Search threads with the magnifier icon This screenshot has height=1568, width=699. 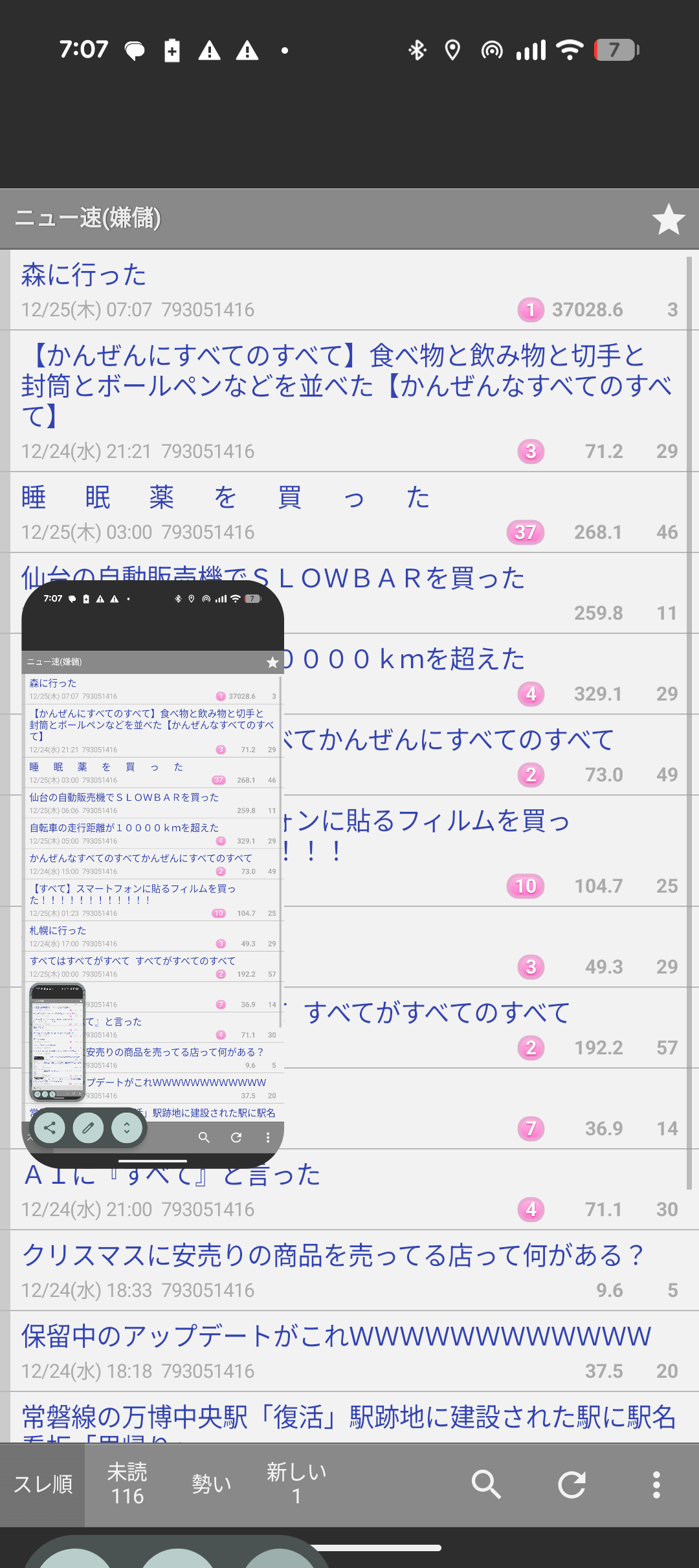click(x=486, y=1484)
